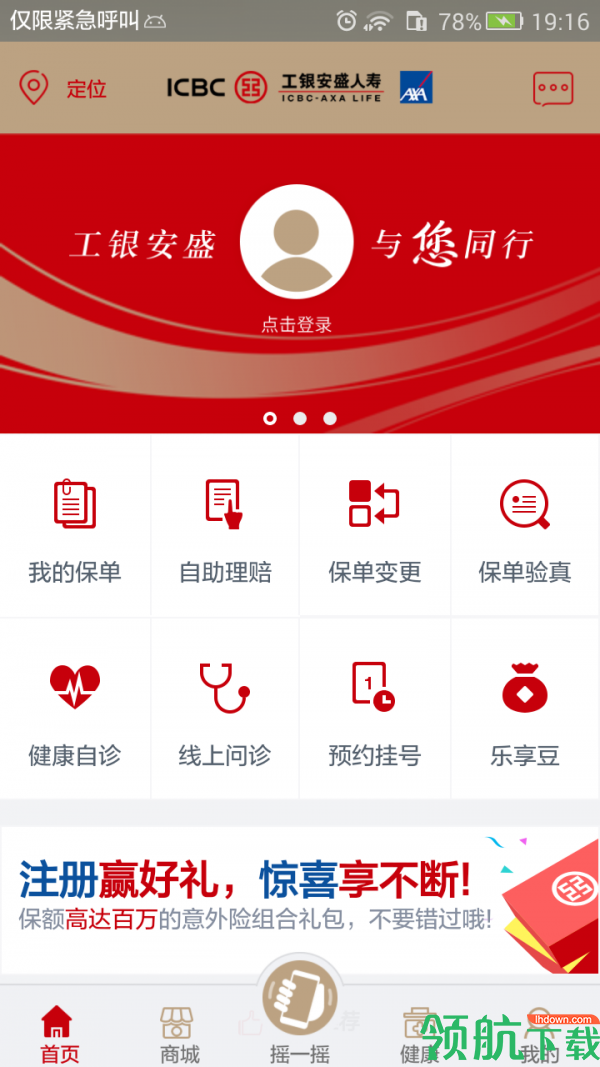Jump to the second banner page dot

click(x=300, y=418)
